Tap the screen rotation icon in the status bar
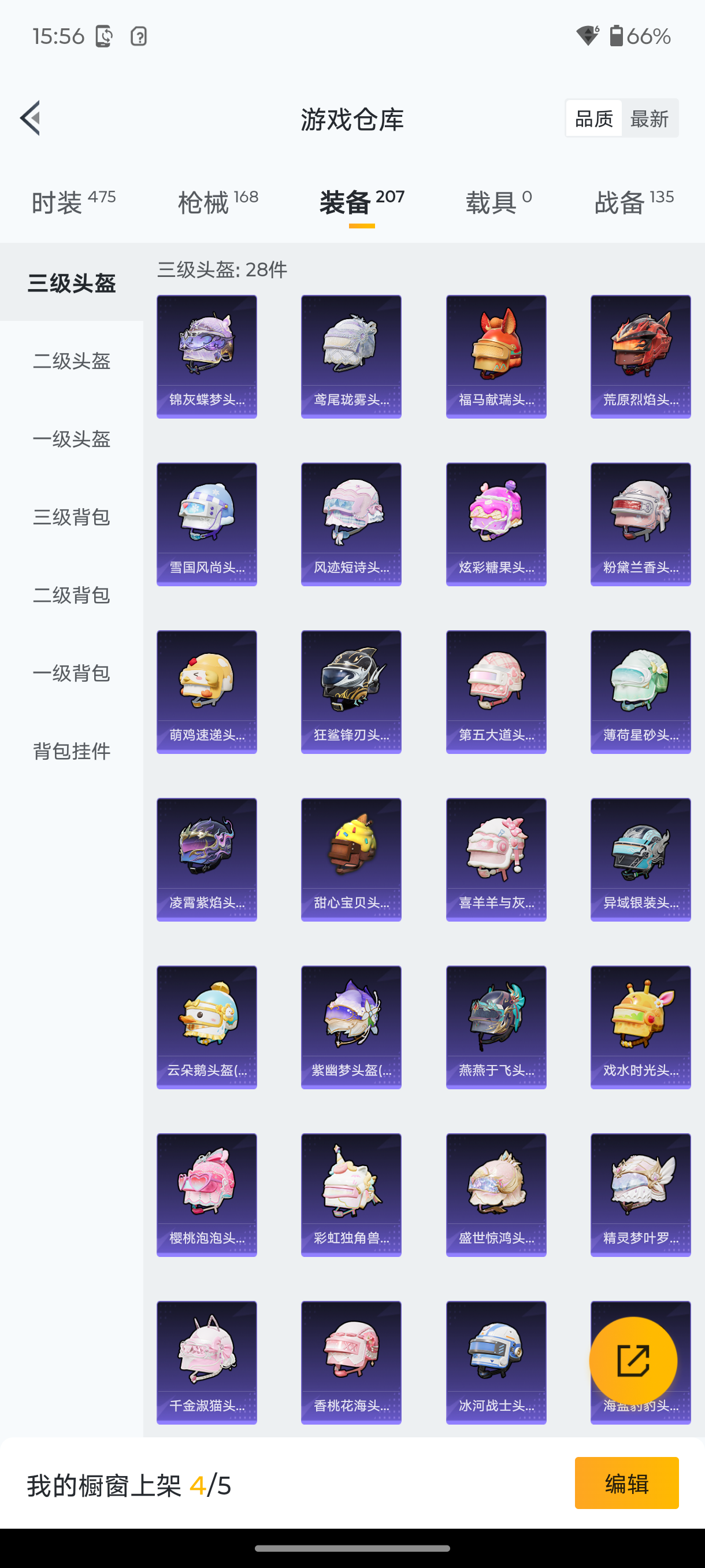 [x=103, y=36]
